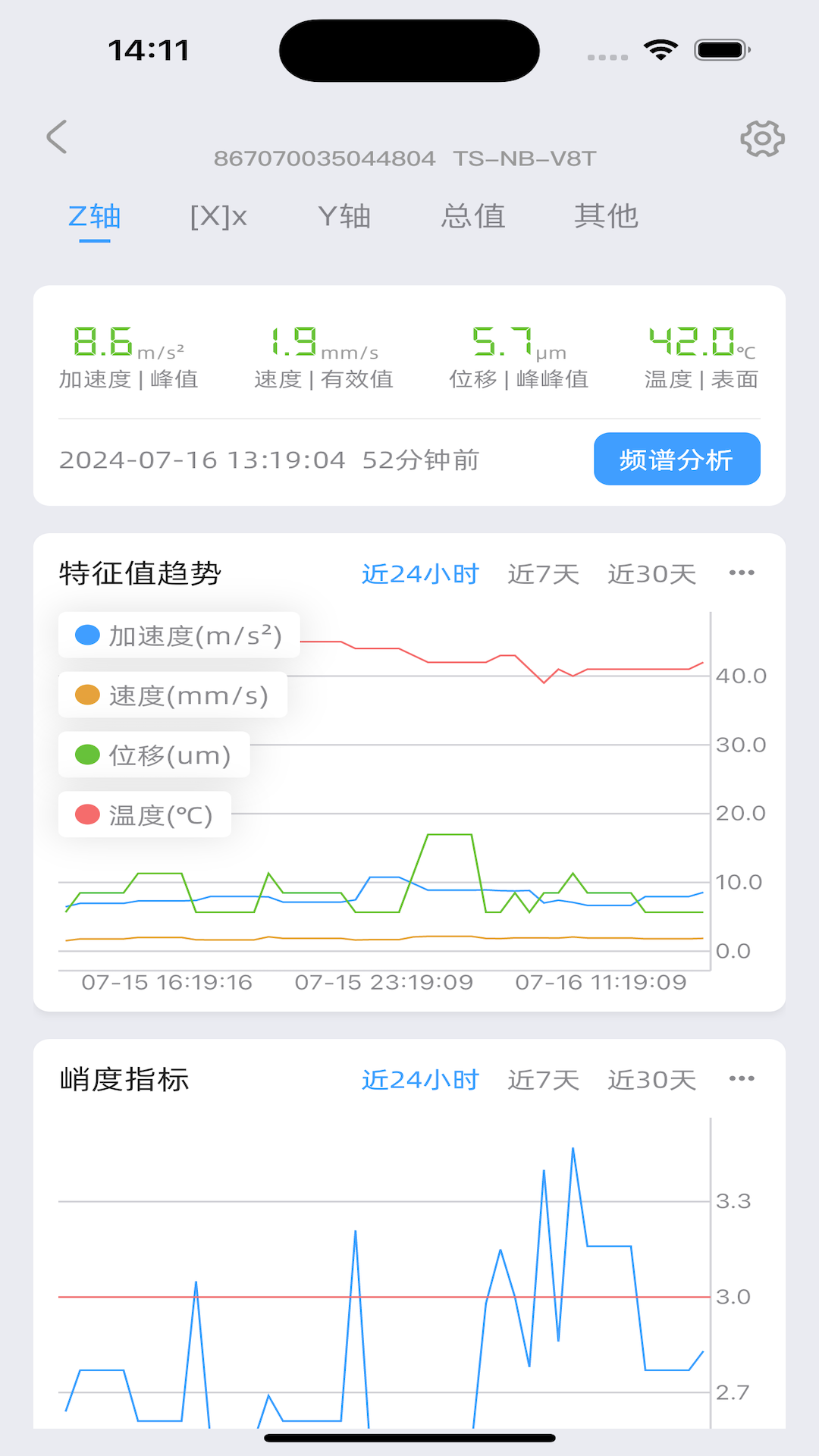Select 近7天 in 峭度指标 chart
This screenshot has height=1456, width=819.
pos(543,1080)
